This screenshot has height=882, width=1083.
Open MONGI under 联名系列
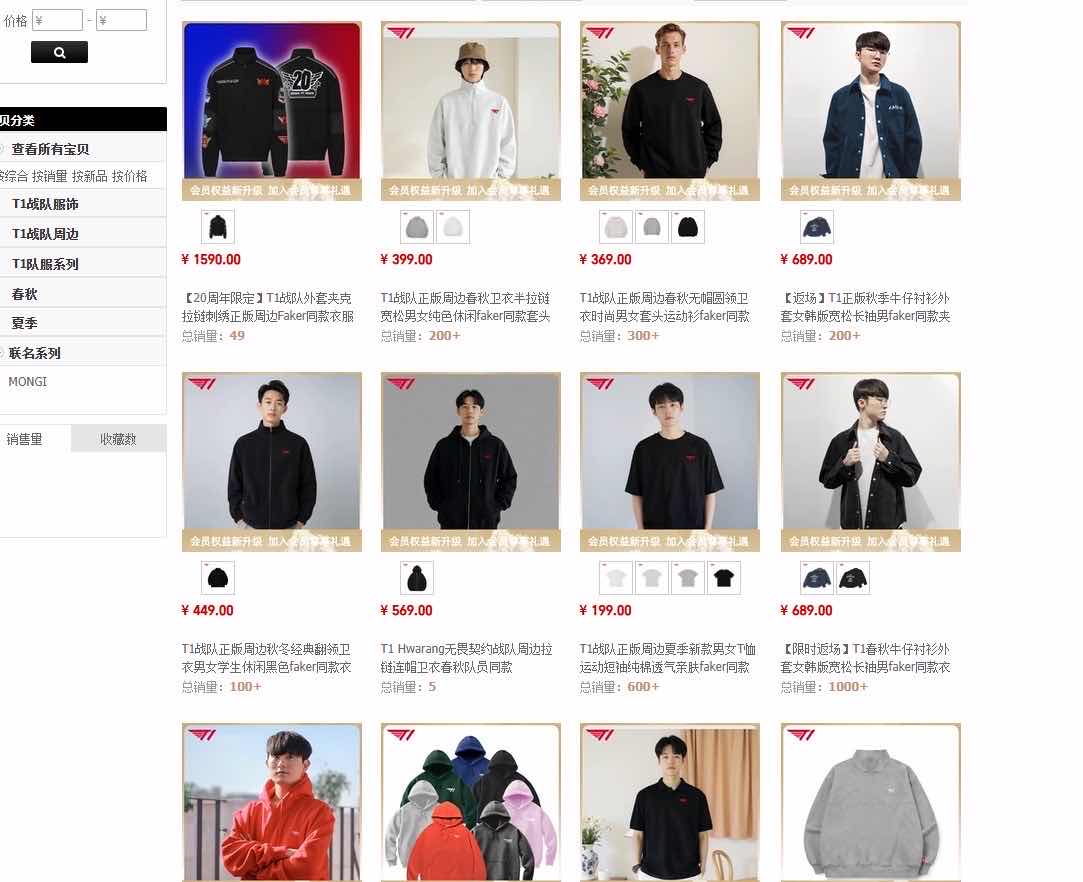pos(28,381)
